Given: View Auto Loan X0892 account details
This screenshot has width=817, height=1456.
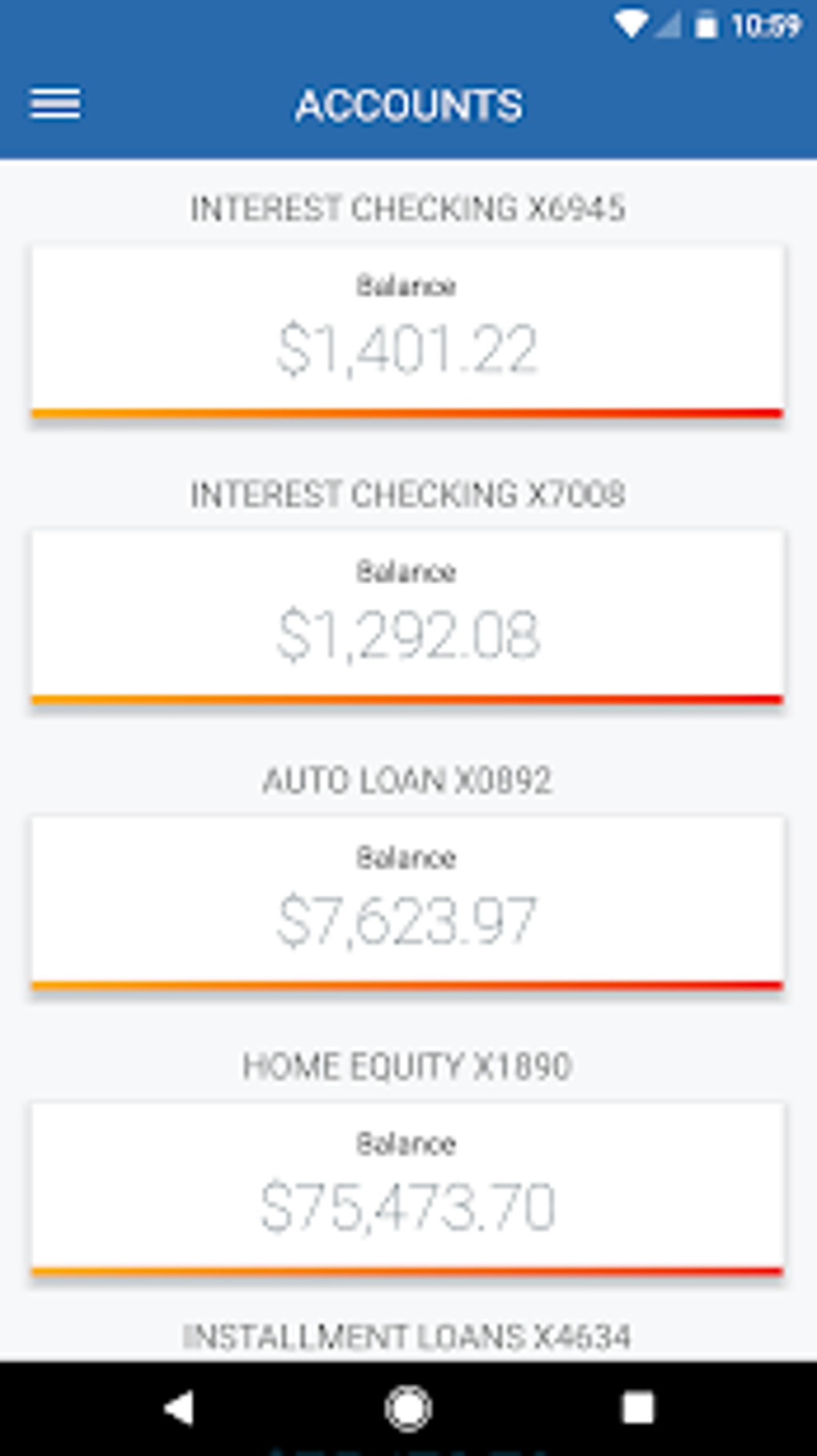Looking at the screenshot, I should pyautogui.click(x=407, y=903).
